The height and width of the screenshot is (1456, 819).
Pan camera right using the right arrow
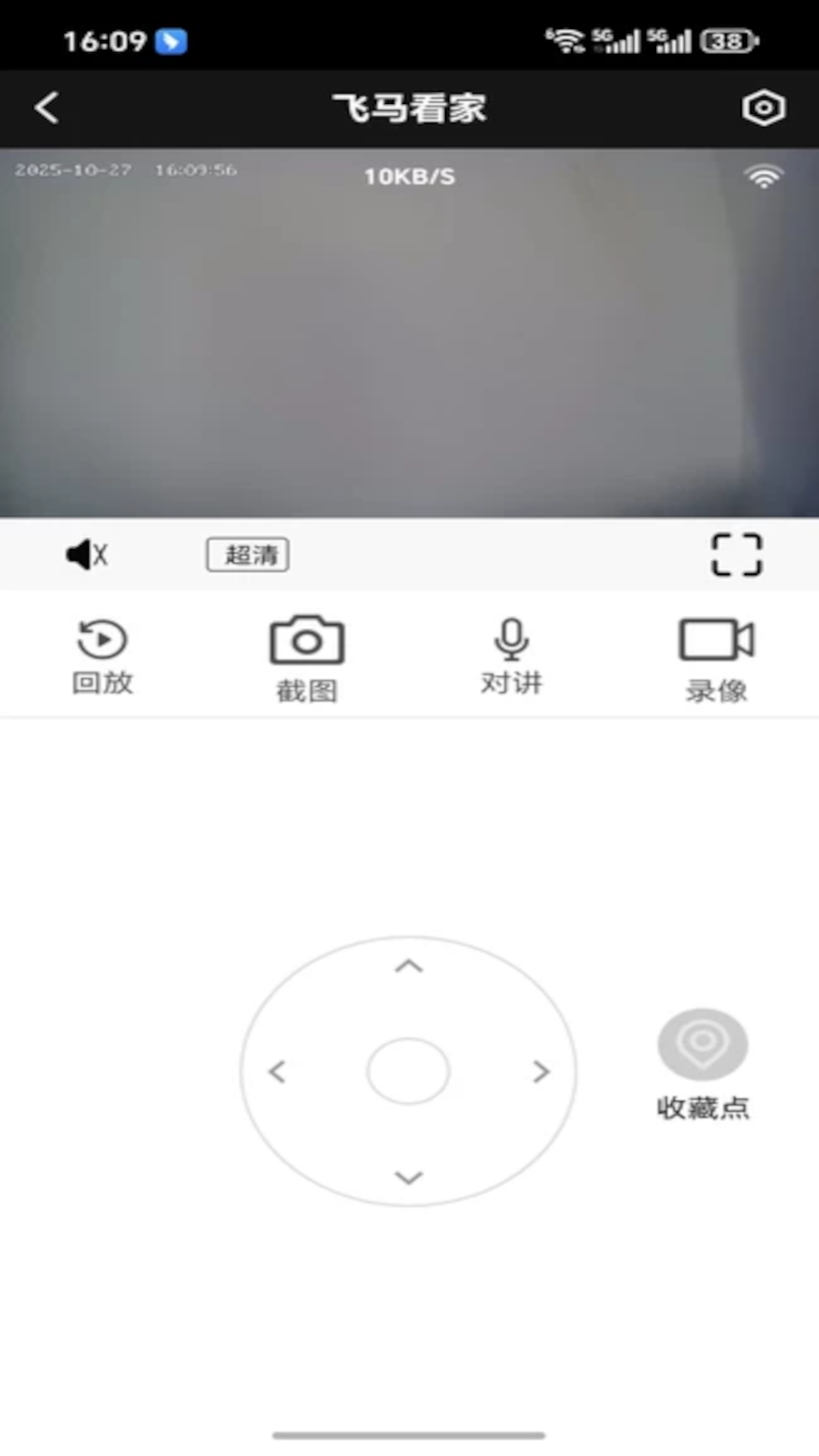coord(541,1072)
